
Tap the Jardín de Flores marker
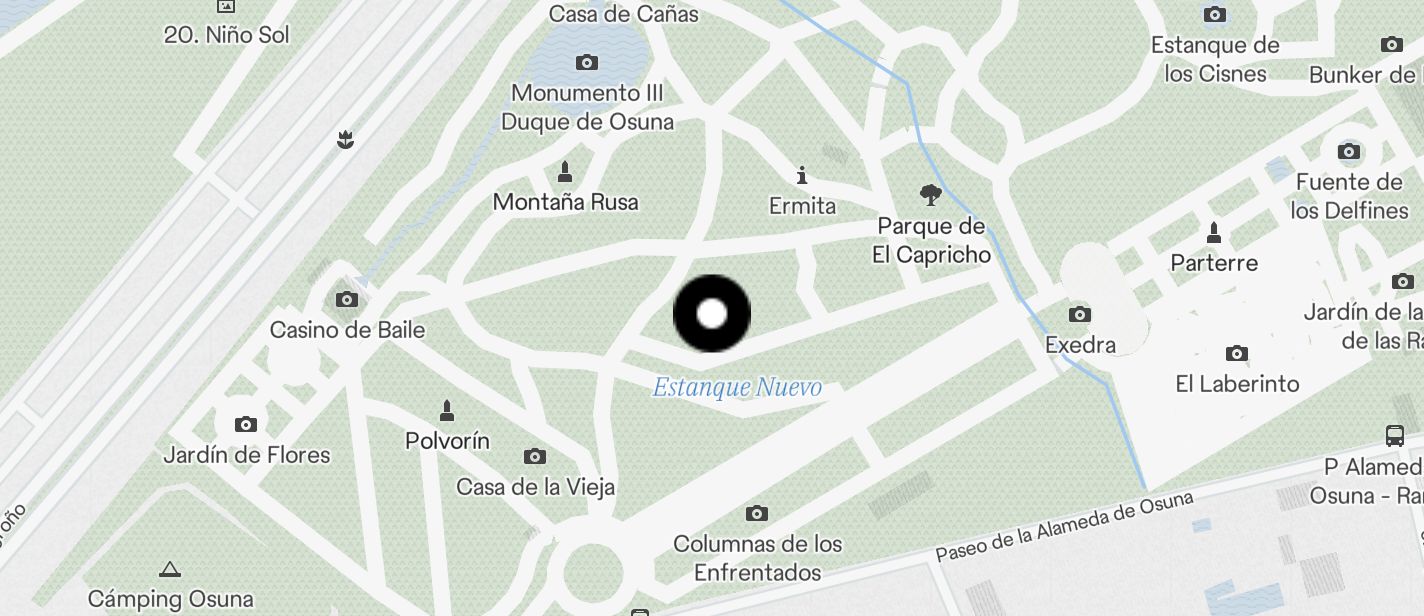pyautogui.click(x=246, y=425)
